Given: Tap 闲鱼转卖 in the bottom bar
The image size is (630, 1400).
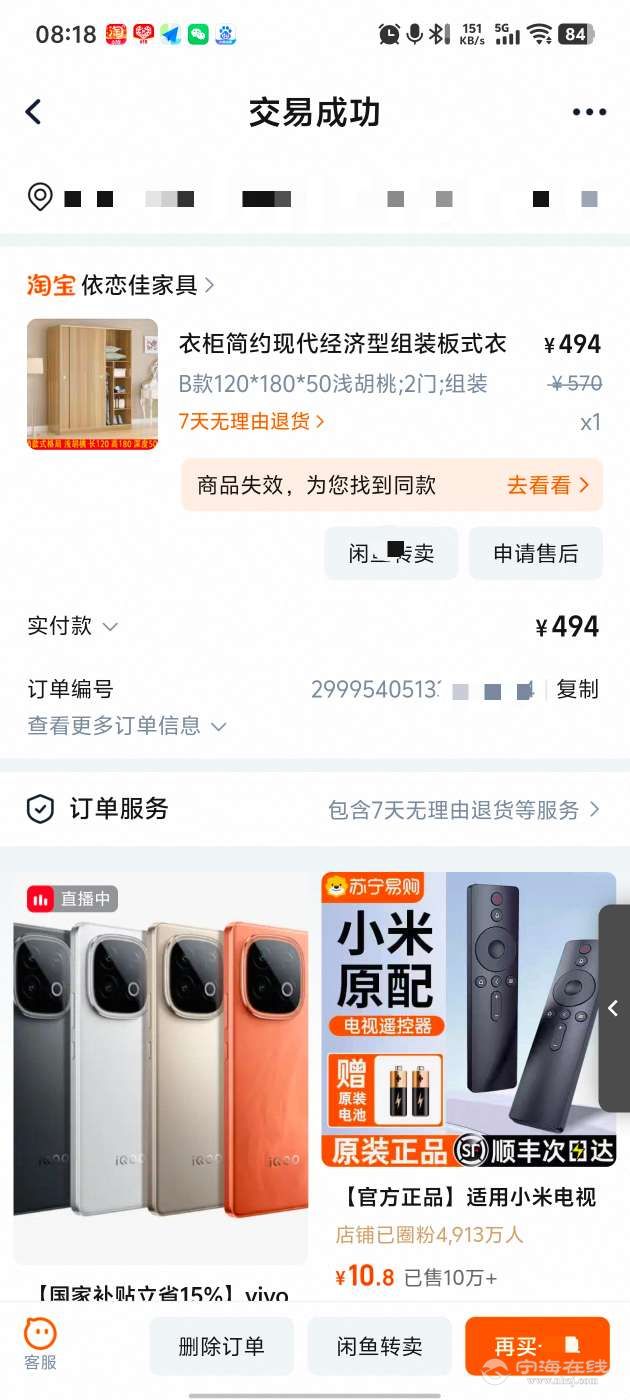Looking at the screenshot, I should coord(379,1346).
